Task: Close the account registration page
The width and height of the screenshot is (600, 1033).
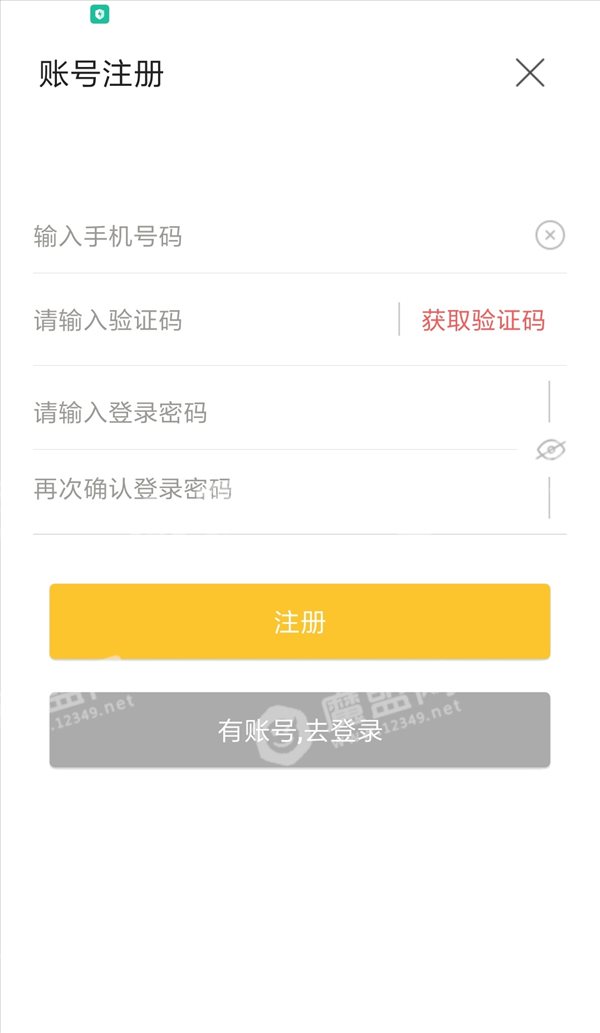Action: (x=530, y=72)
